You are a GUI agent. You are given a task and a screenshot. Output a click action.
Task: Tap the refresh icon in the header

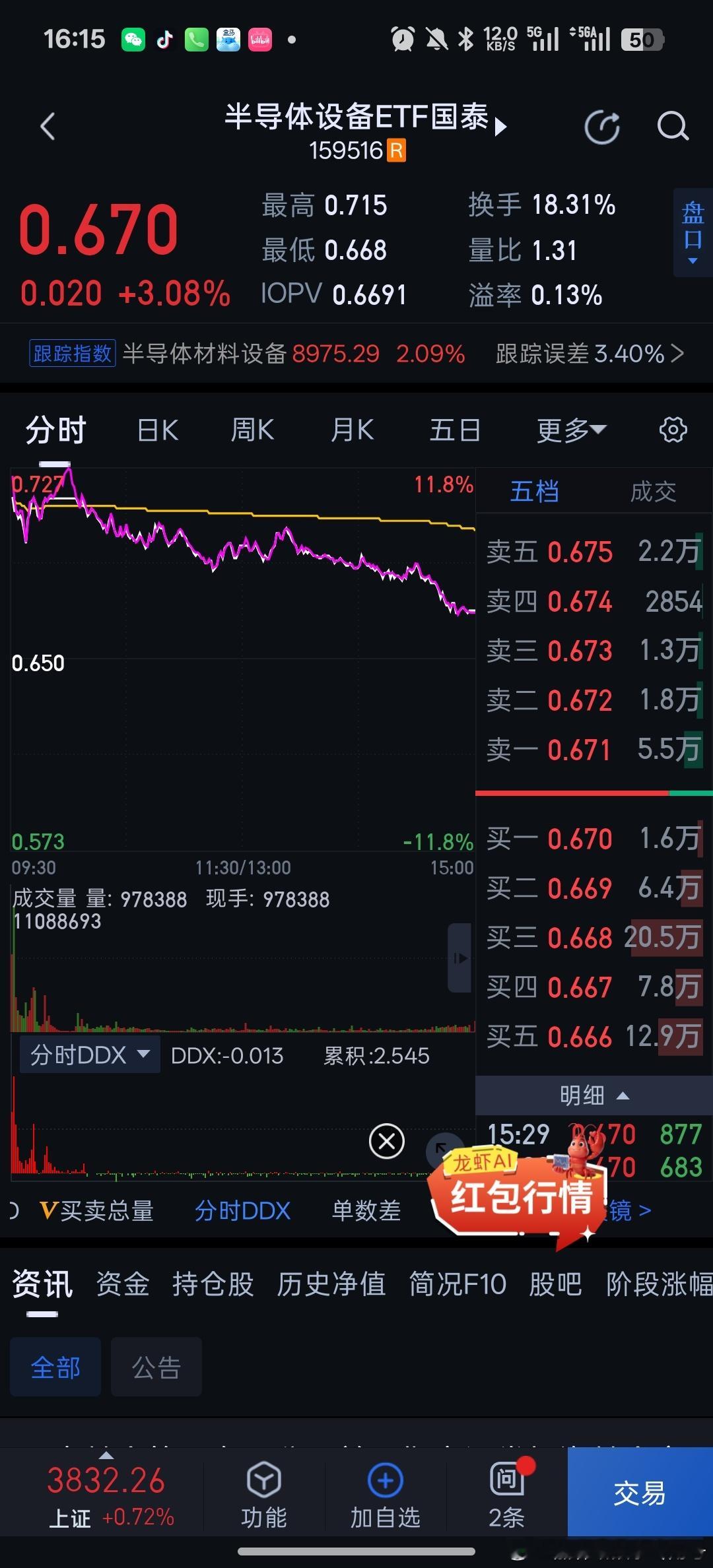coord(602,127)
